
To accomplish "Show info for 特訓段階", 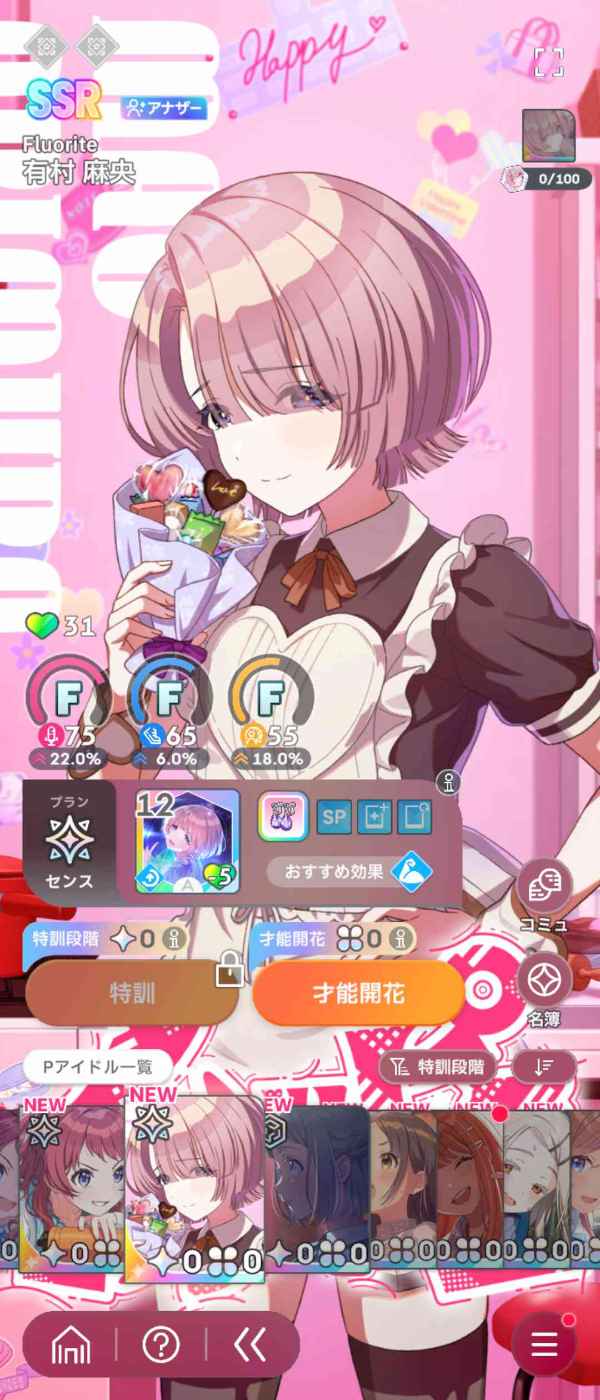I will 176,940.
